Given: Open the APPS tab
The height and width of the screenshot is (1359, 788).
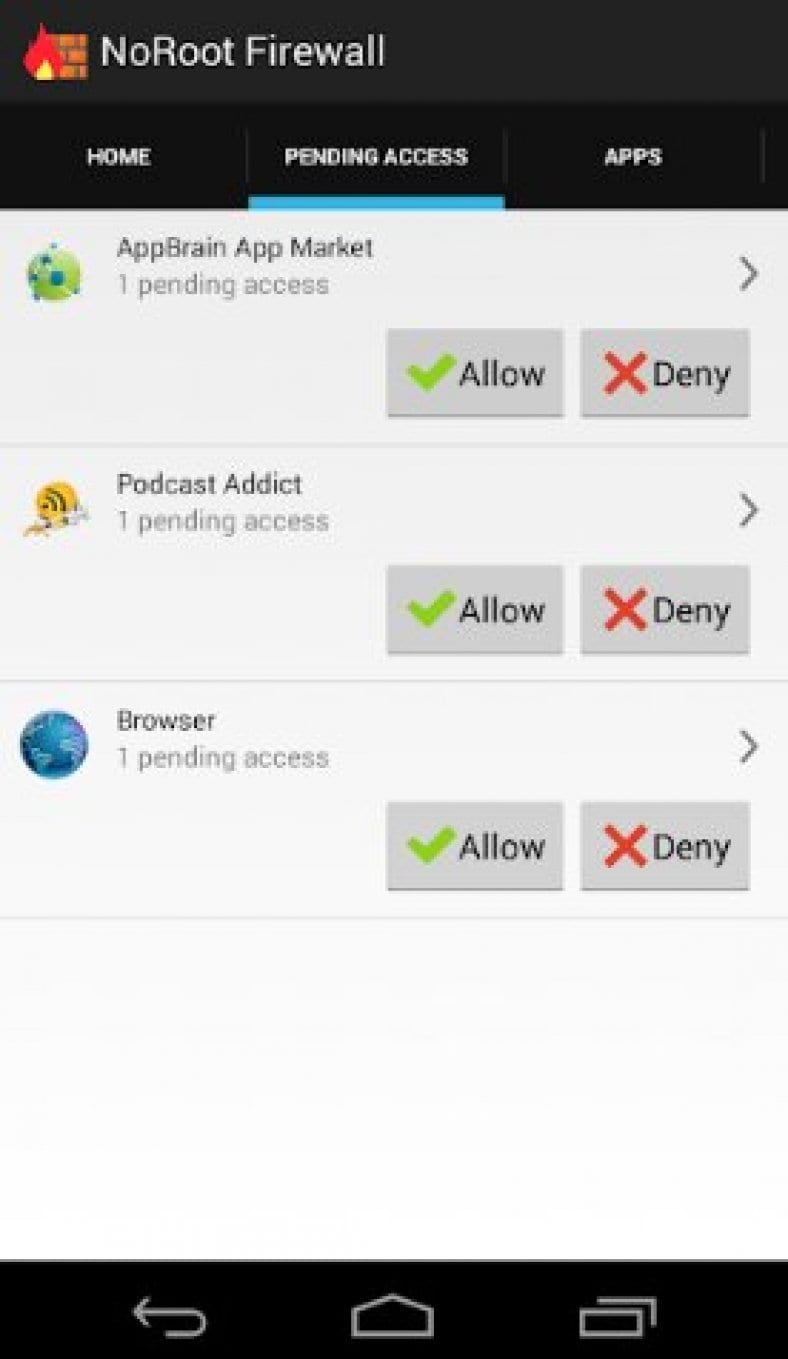Looking at the screenshot, I should (x=633, y=157).
